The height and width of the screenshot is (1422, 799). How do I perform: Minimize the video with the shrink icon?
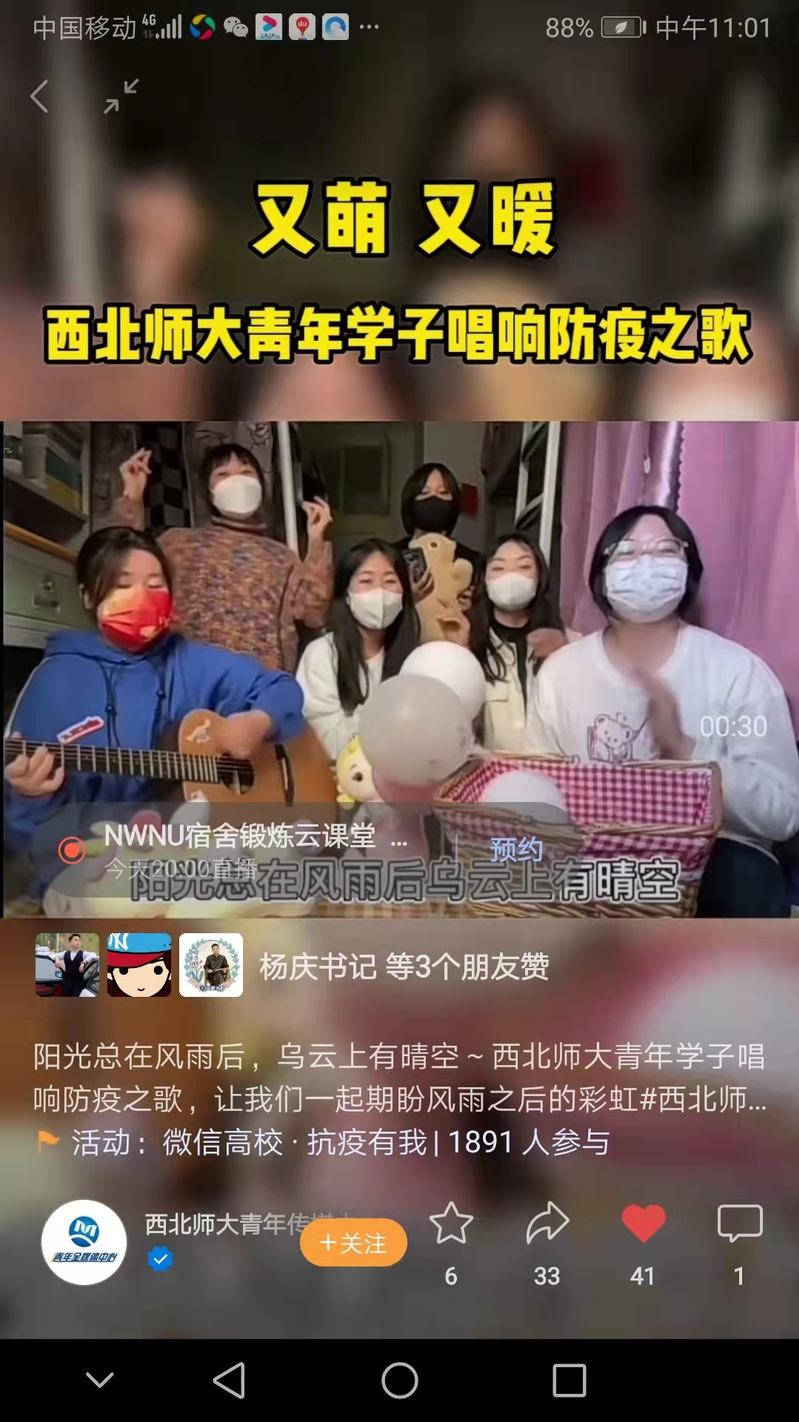(122, 97)
